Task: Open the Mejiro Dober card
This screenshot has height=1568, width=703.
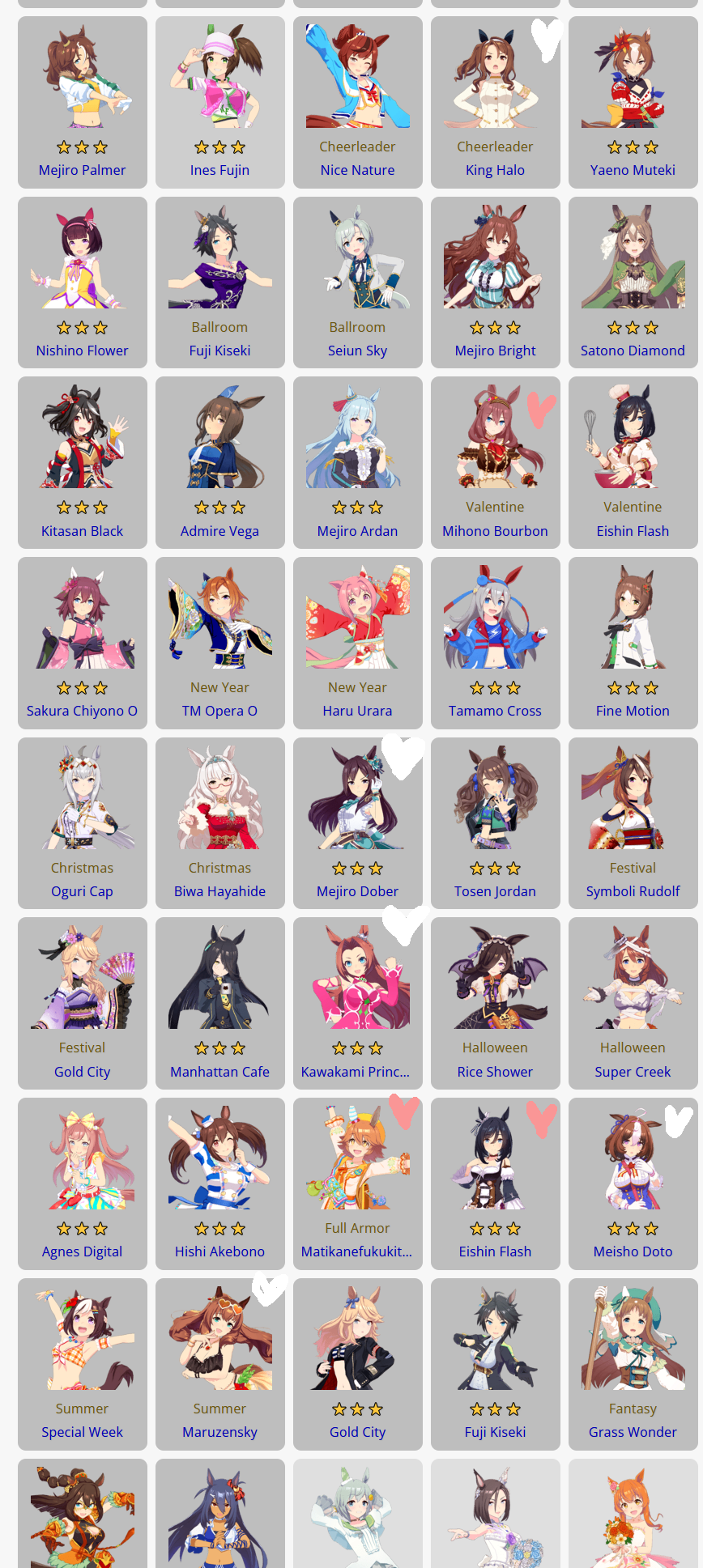Action: tap(358, 823)
